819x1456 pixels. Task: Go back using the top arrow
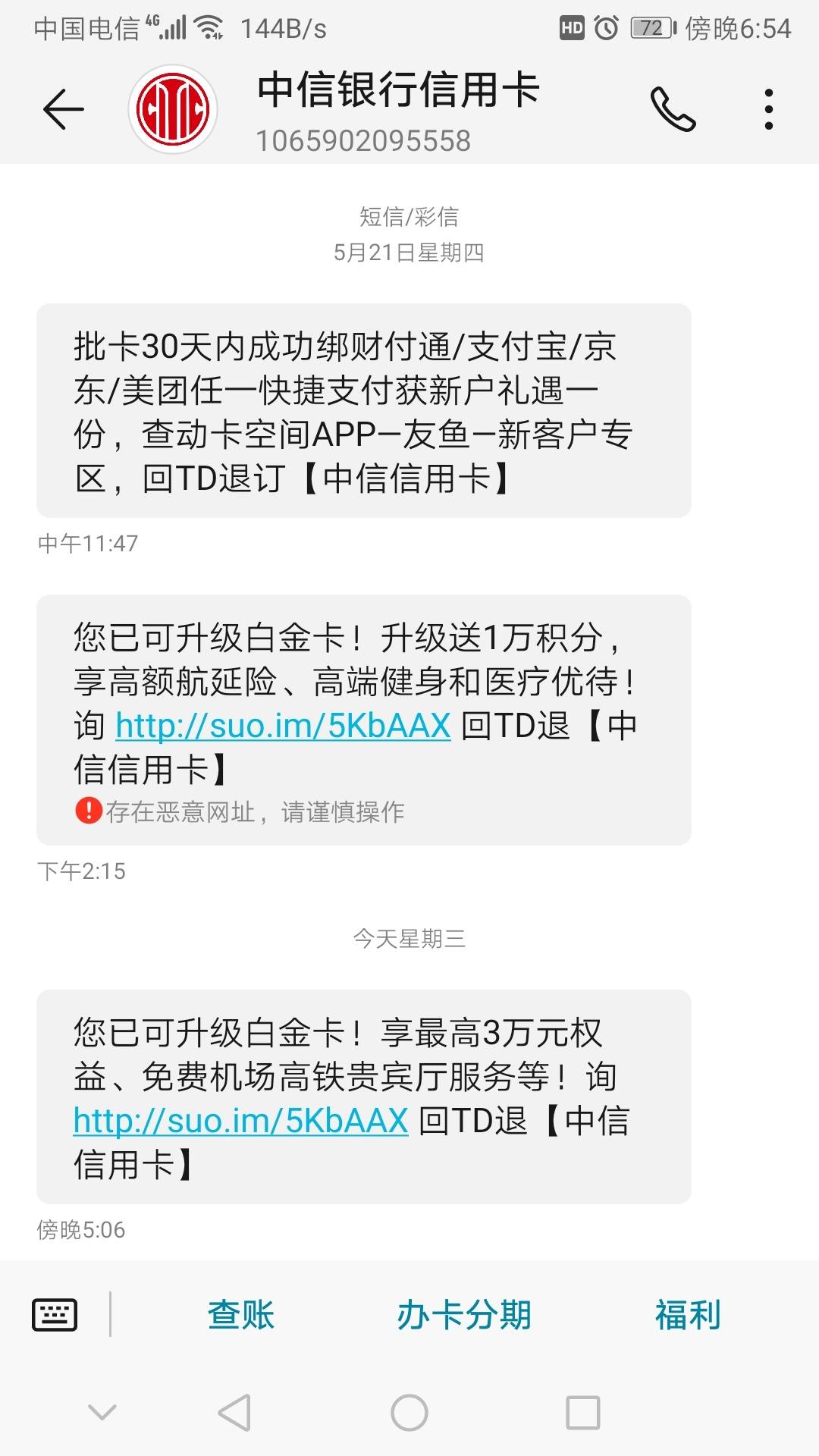pos(63,109)
